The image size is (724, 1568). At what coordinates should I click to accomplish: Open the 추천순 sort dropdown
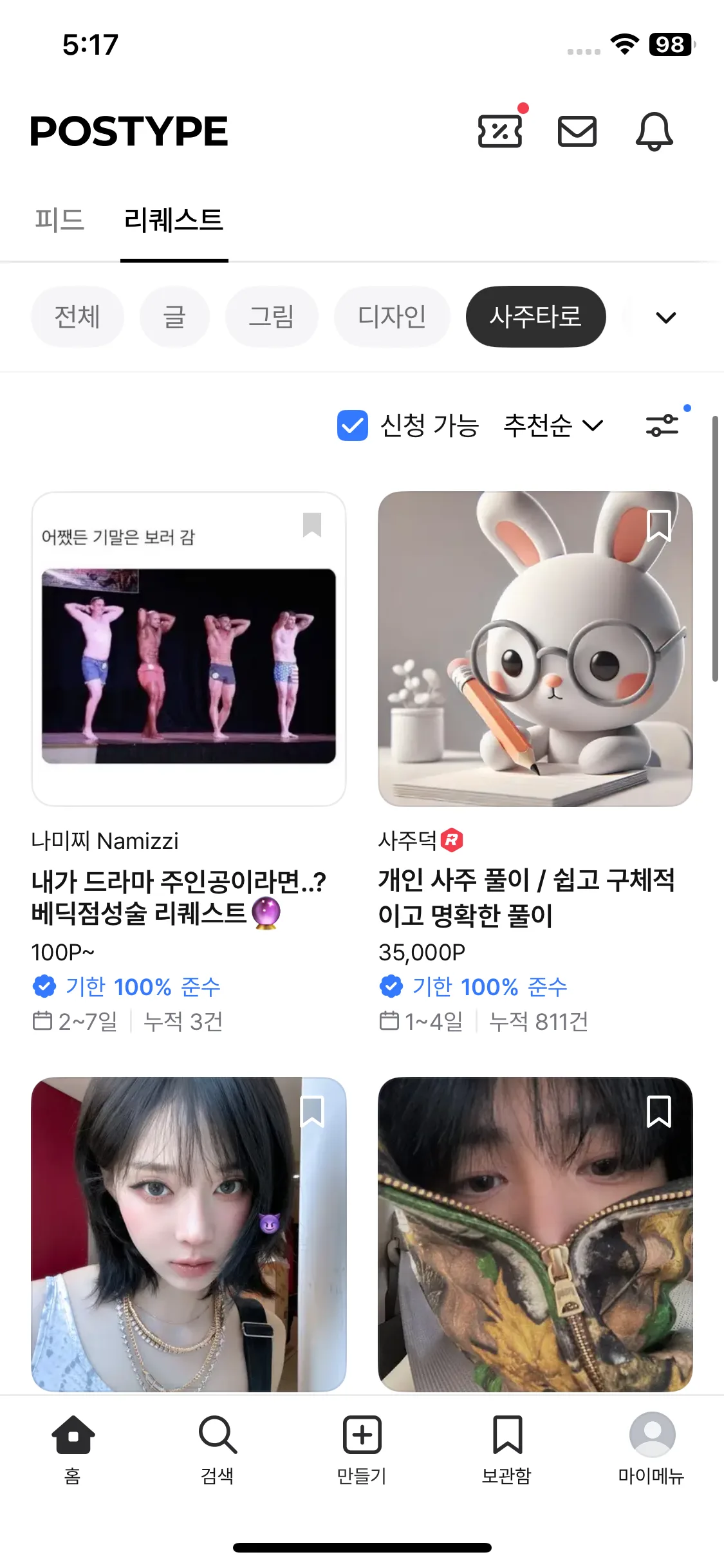click(553, 425)
